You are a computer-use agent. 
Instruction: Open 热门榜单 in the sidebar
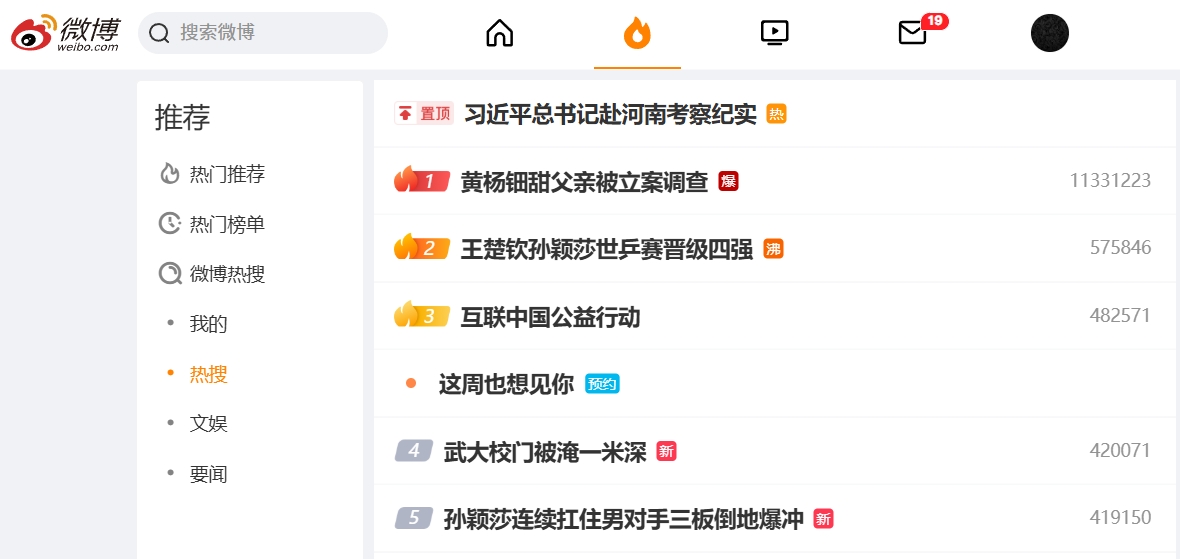tap(227, 224)
